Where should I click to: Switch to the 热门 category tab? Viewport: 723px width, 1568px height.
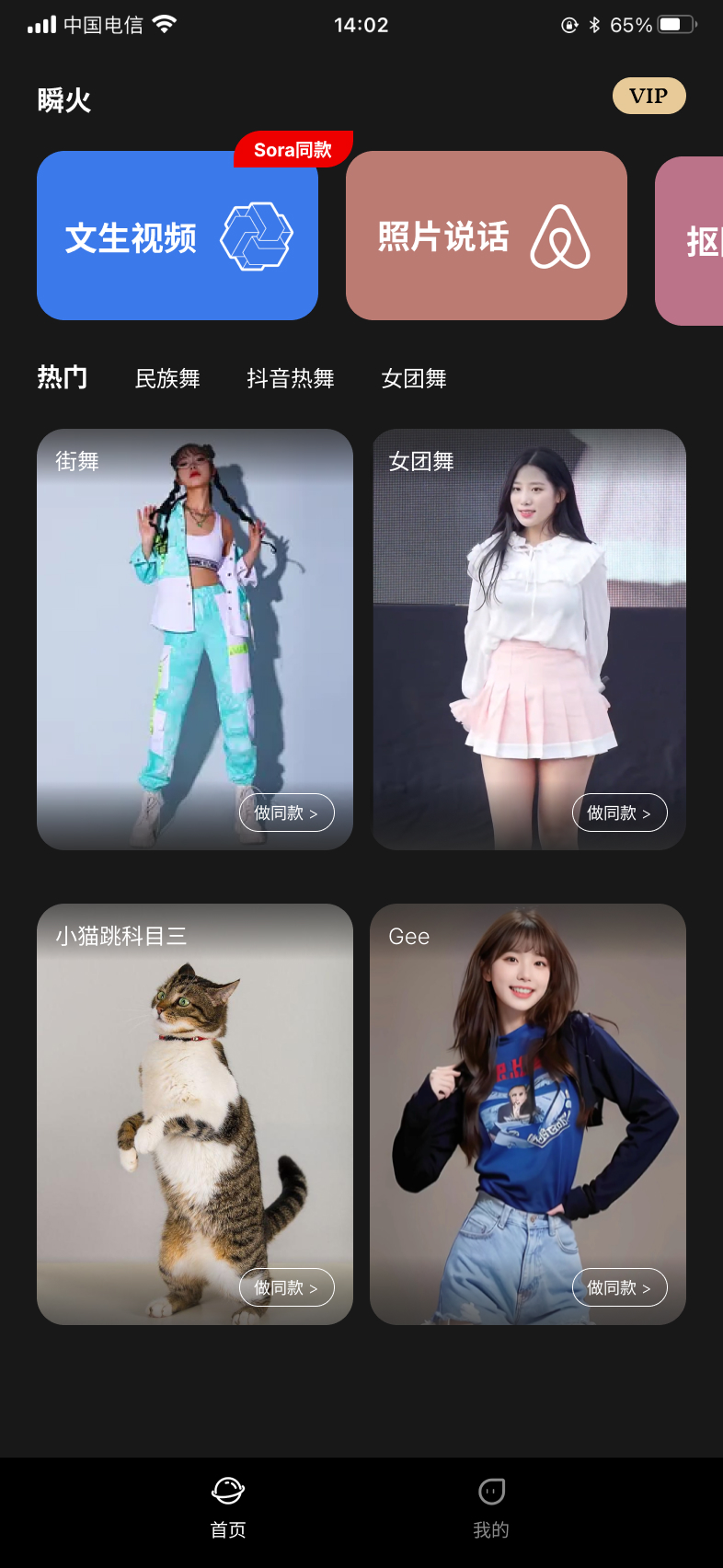coord(63,377)
